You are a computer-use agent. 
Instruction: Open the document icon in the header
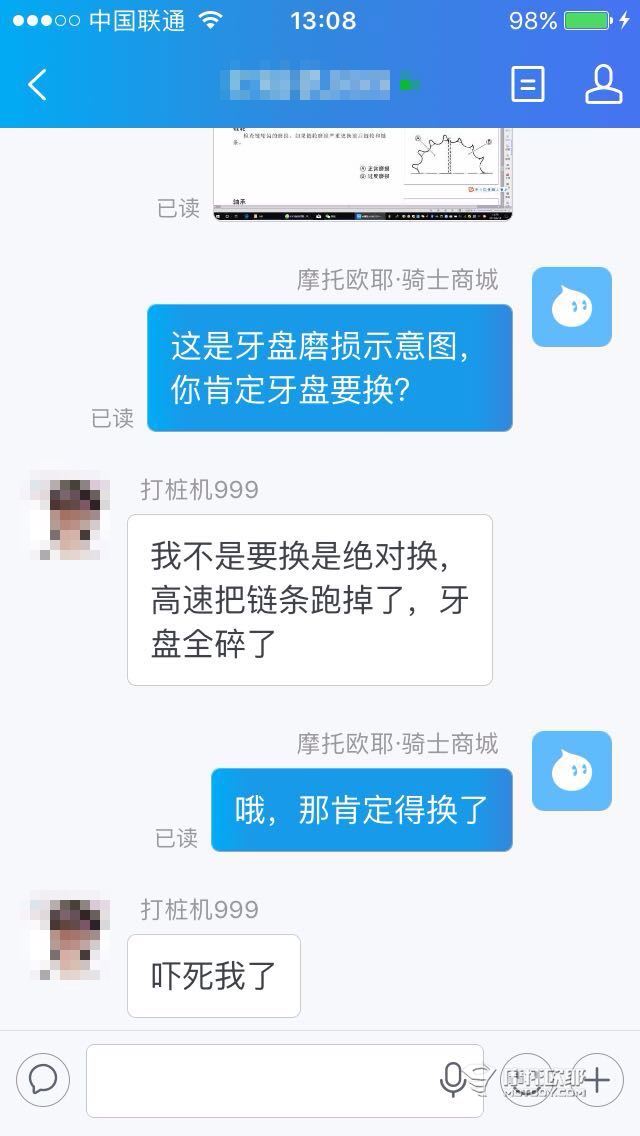(527, 85)
